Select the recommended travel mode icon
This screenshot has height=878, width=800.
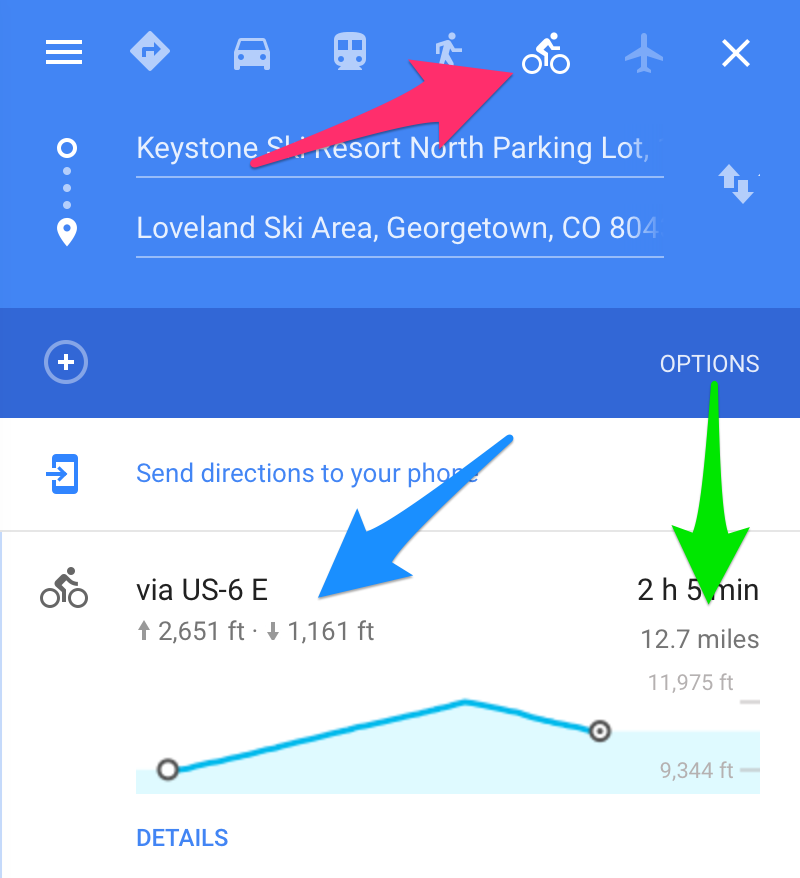tap(150, 52)
